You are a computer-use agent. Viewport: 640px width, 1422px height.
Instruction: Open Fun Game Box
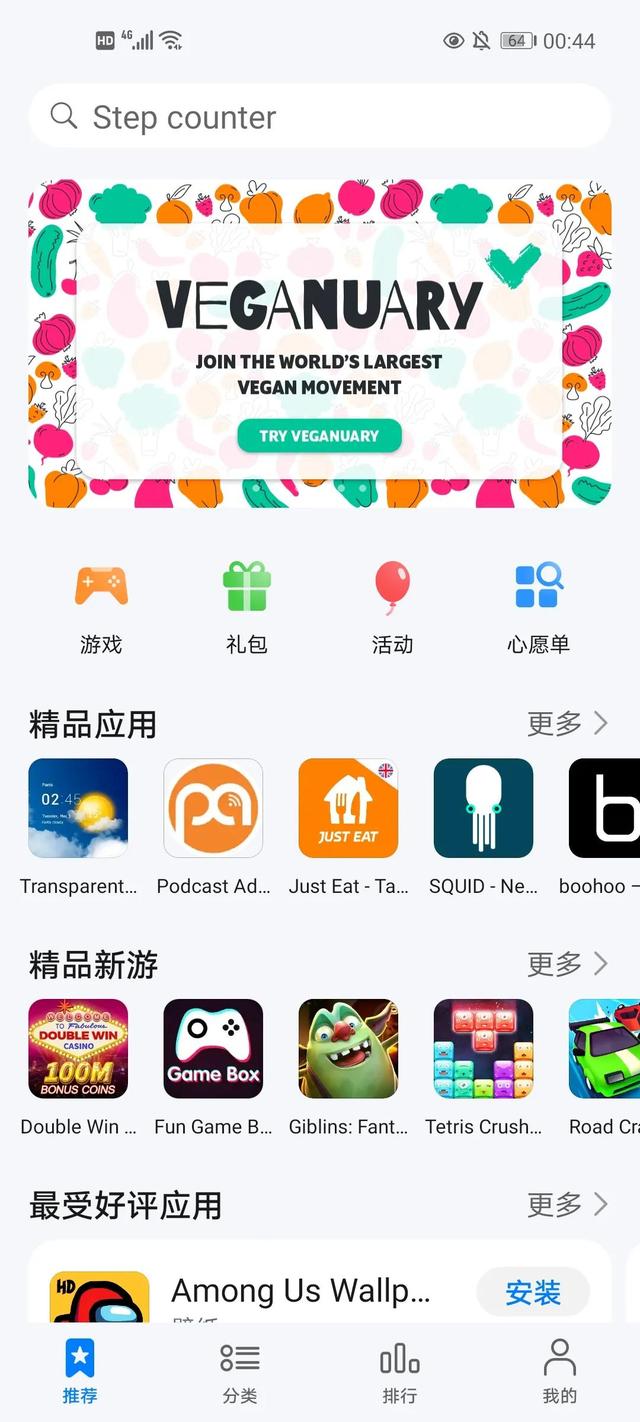coord(213,1049)
